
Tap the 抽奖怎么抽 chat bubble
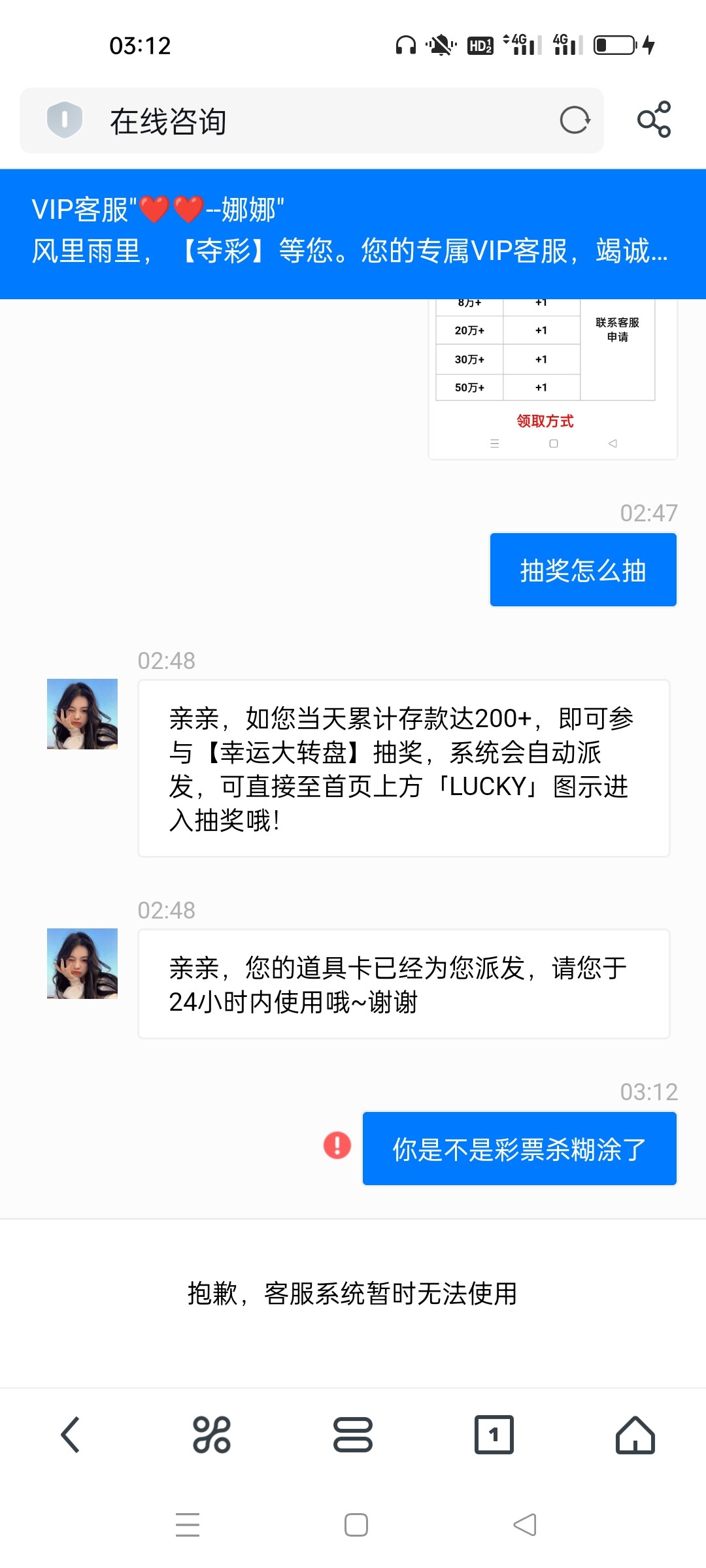coord(582,569)
